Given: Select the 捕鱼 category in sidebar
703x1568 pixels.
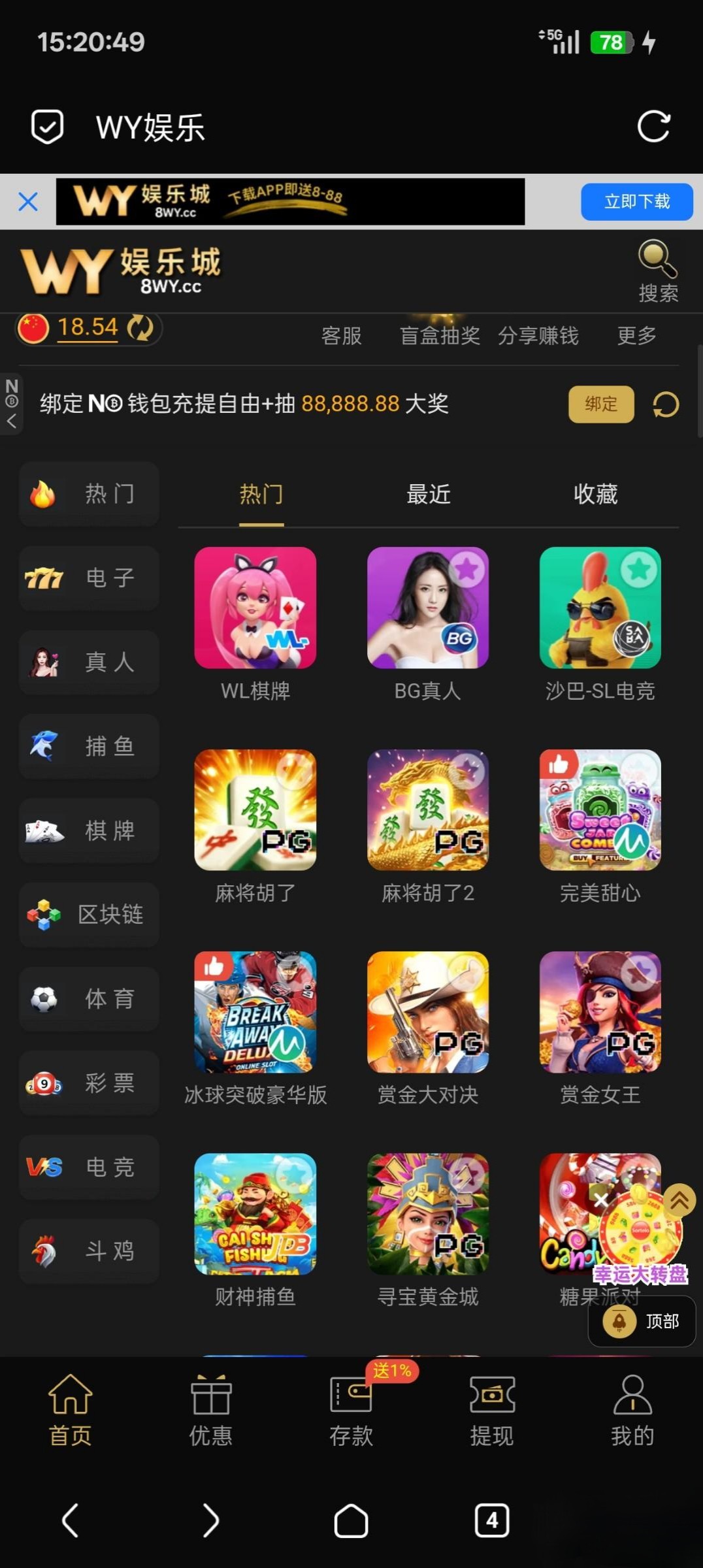Looking at the screenshot, I should pyautogui.click(x=89, y=746).
